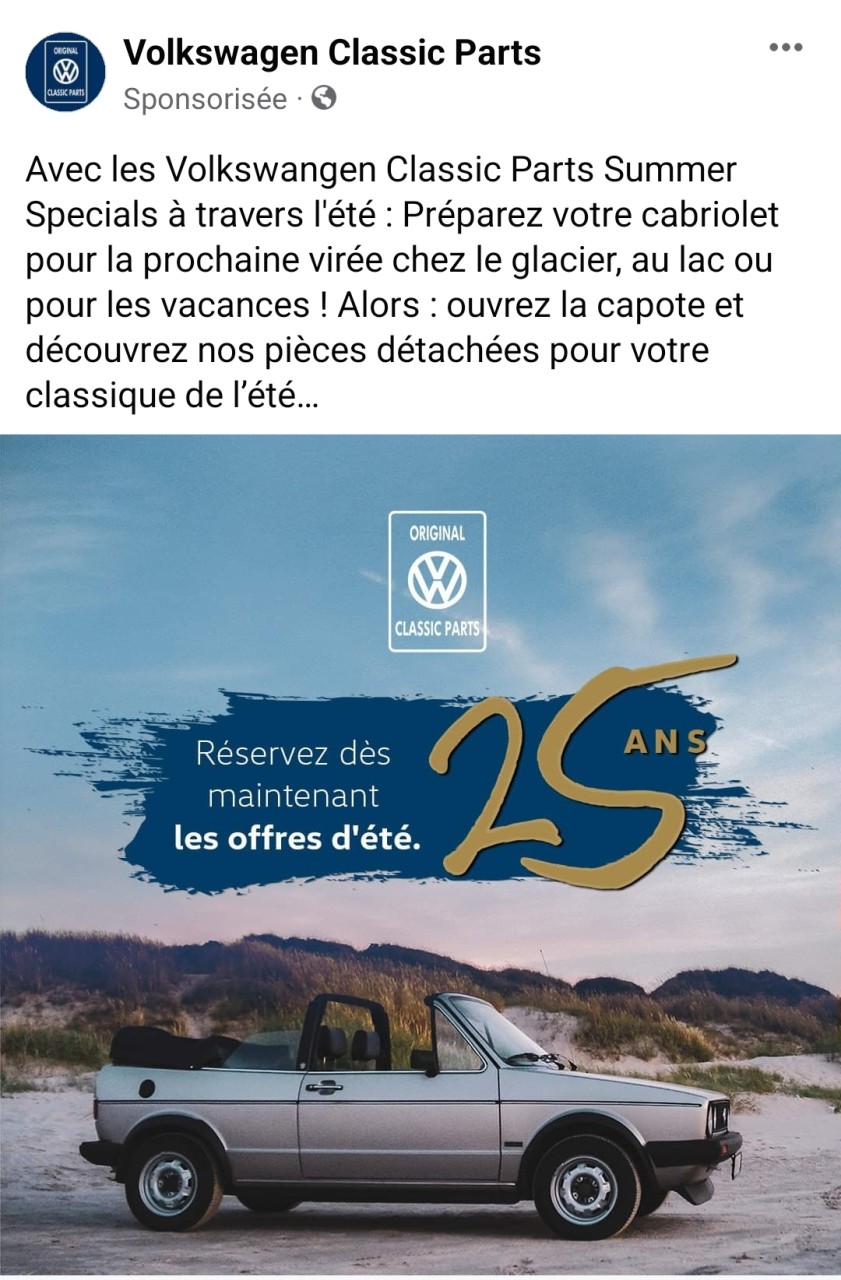Open the post's three-dot overflow menu
The image size is (841, 1280).
click(x=785, y=48)
